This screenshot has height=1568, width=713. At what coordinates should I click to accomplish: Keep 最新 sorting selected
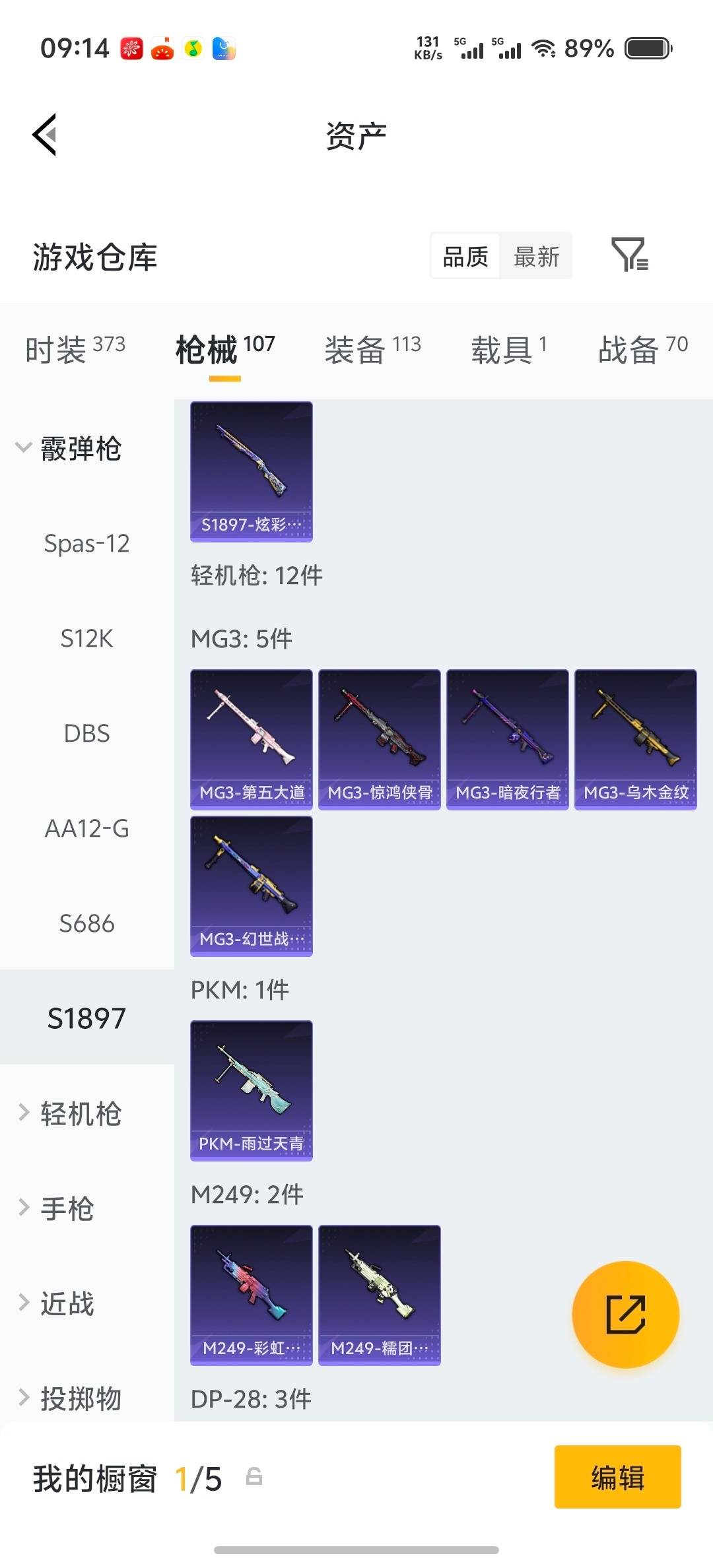(536, 256)
